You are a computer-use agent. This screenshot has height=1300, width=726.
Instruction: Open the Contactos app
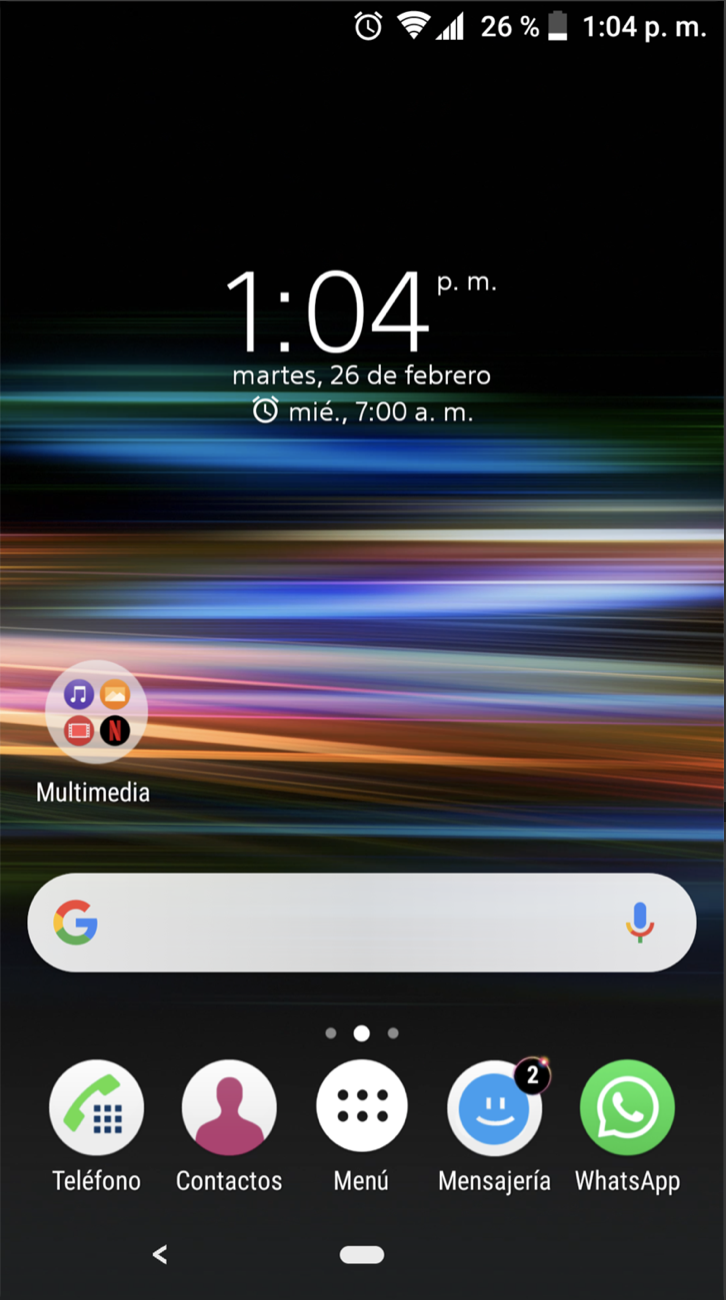click(x=229, y=1108)
